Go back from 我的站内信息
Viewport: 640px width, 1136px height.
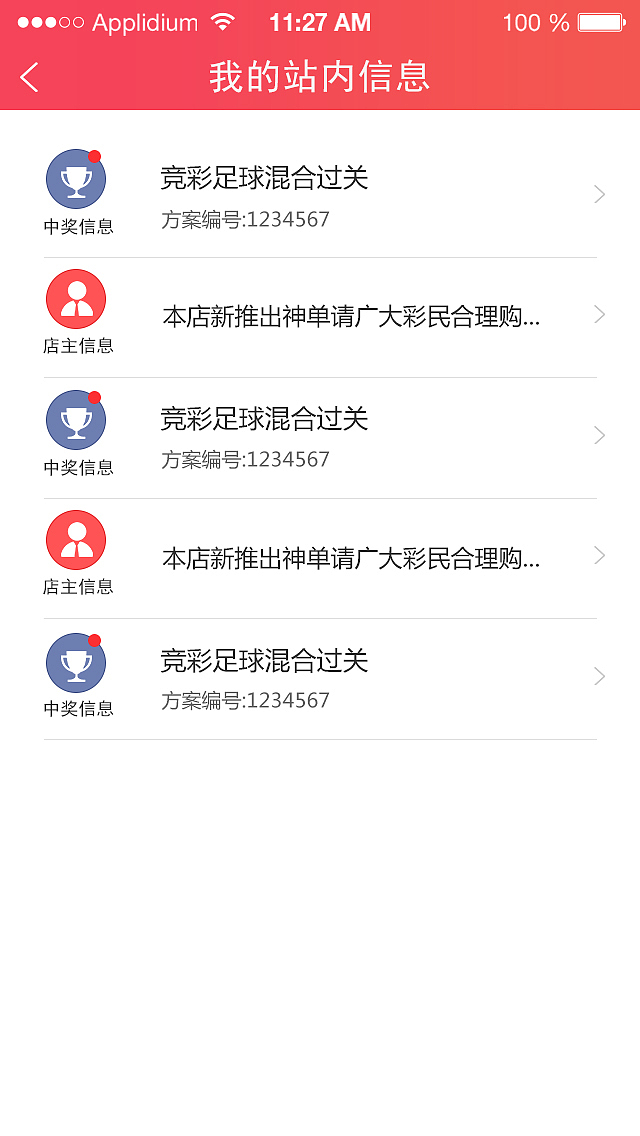coord(30,77)
